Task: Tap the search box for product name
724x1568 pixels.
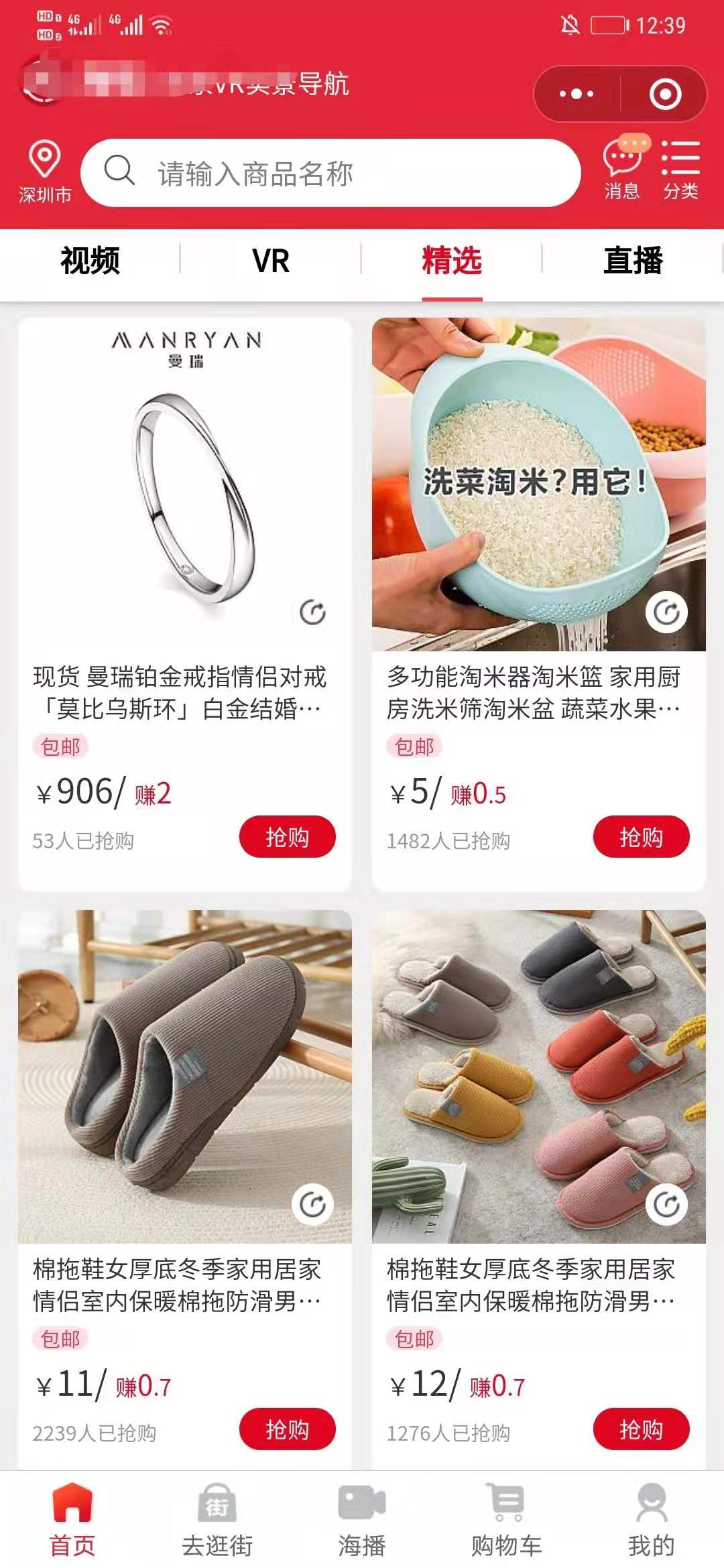Action: pyautogui.click(x=330, y=173)
